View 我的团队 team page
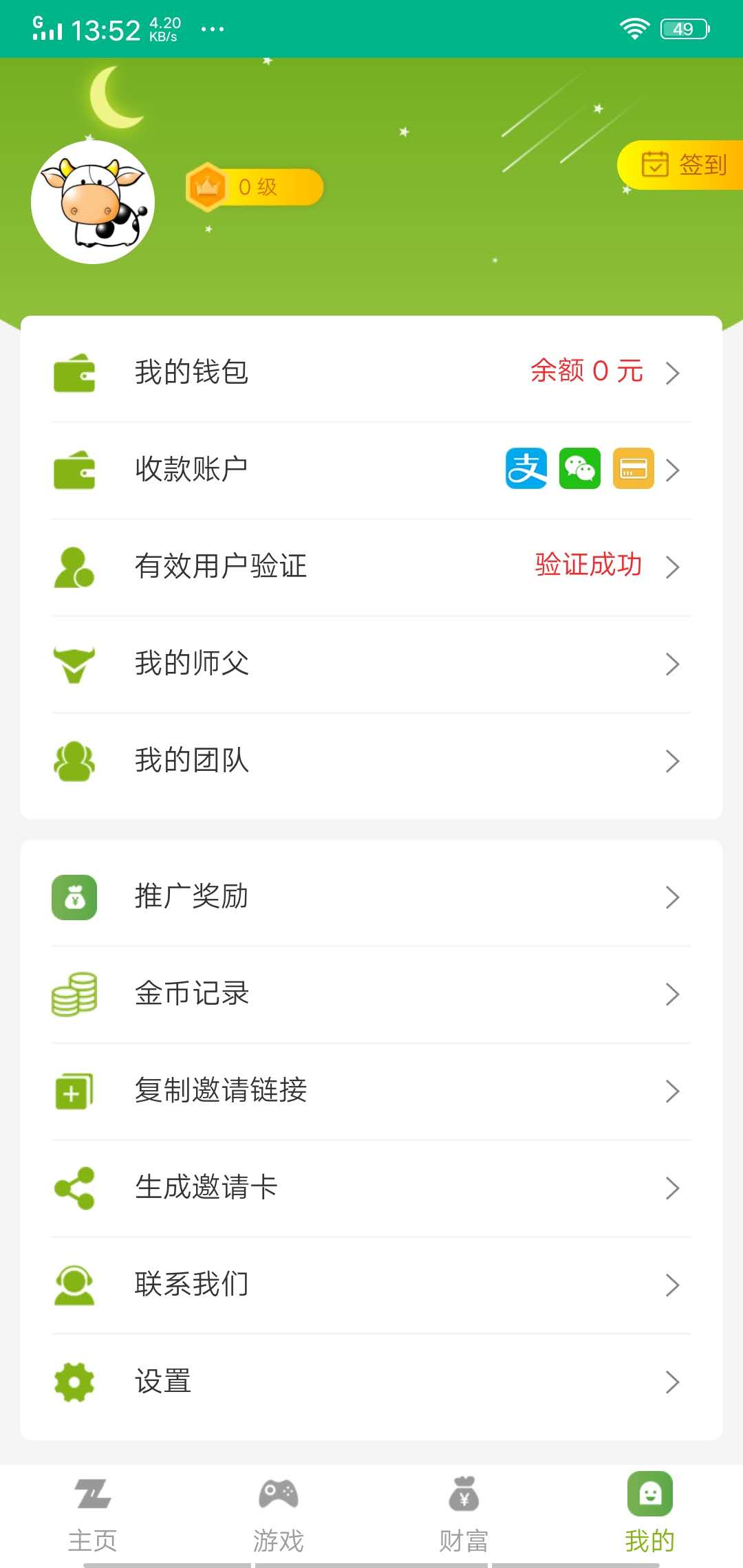The image size is (743, 1568). point(371,760)
